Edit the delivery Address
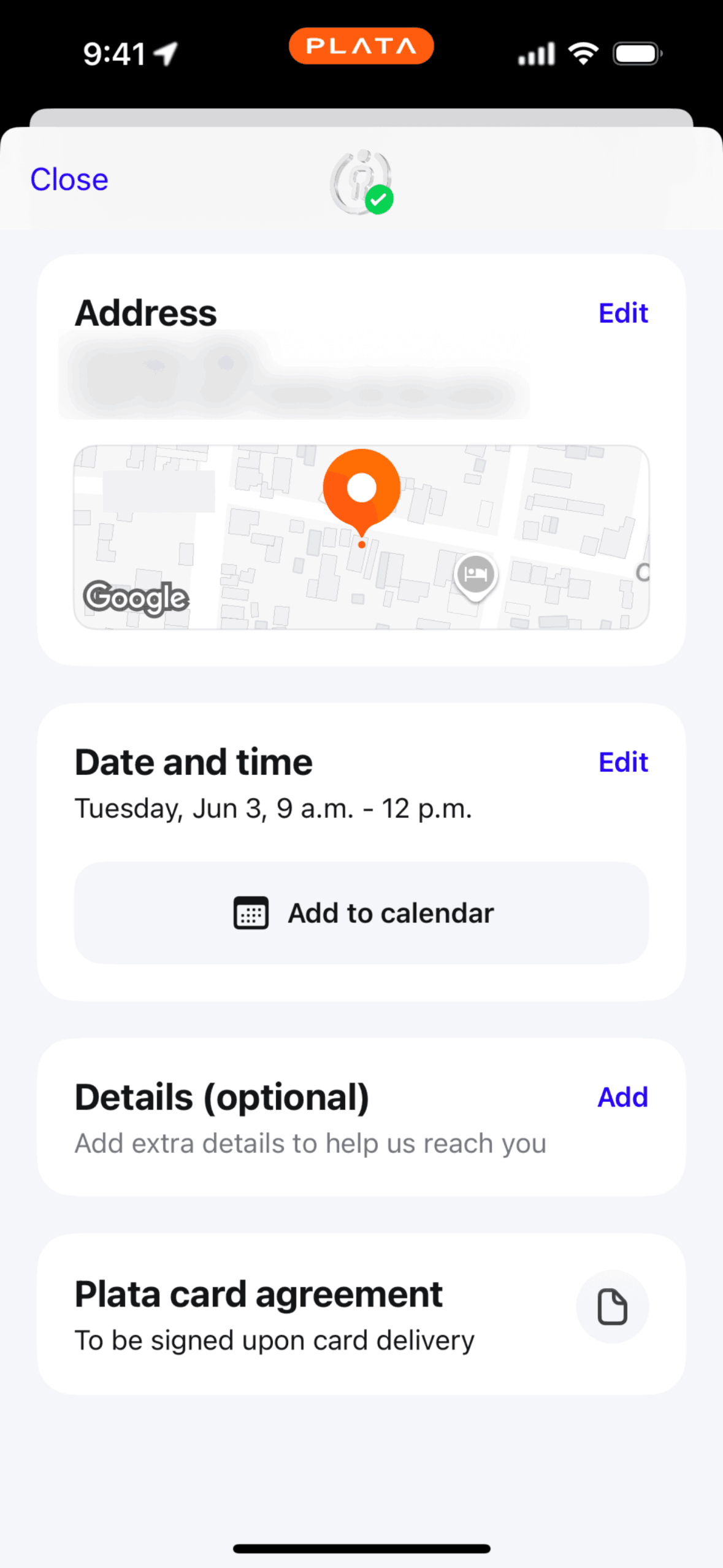This screenshot has width=723, height=1568. (622, 313)
